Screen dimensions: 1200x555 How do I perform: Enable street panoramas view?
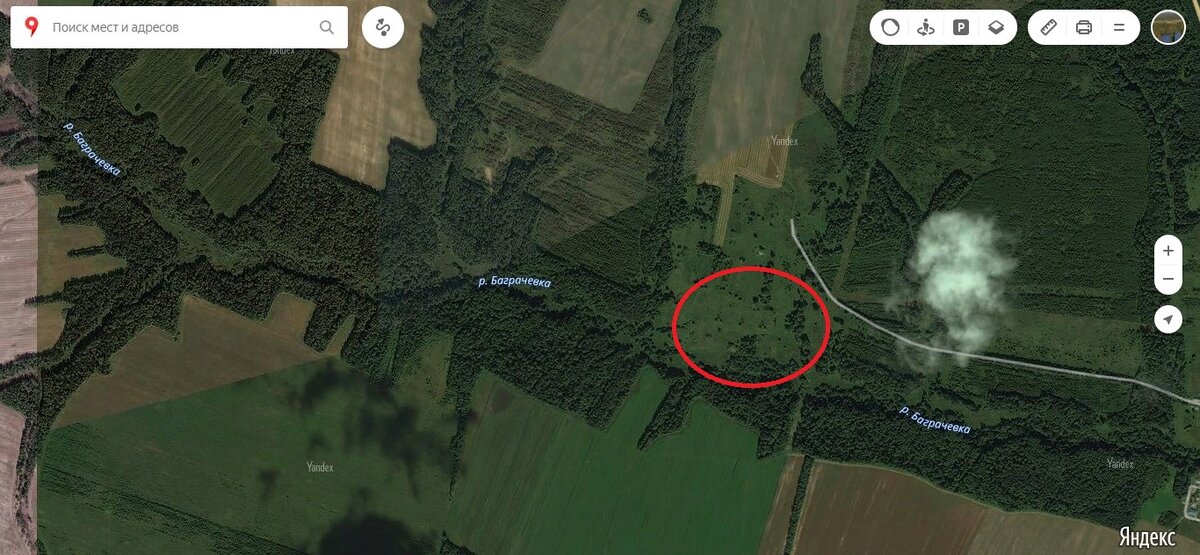925,28
